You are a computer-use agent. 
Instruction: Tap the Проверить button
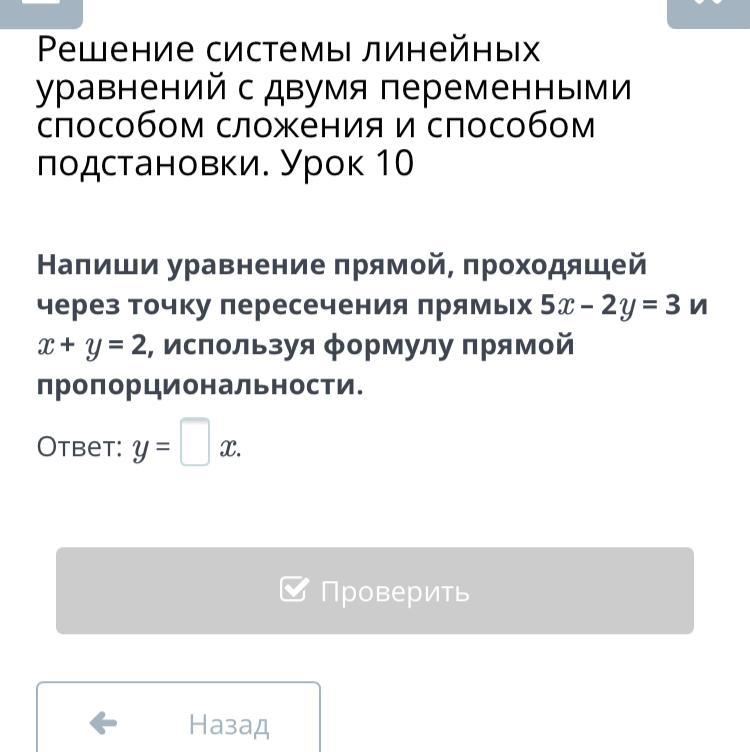[375, 590]
